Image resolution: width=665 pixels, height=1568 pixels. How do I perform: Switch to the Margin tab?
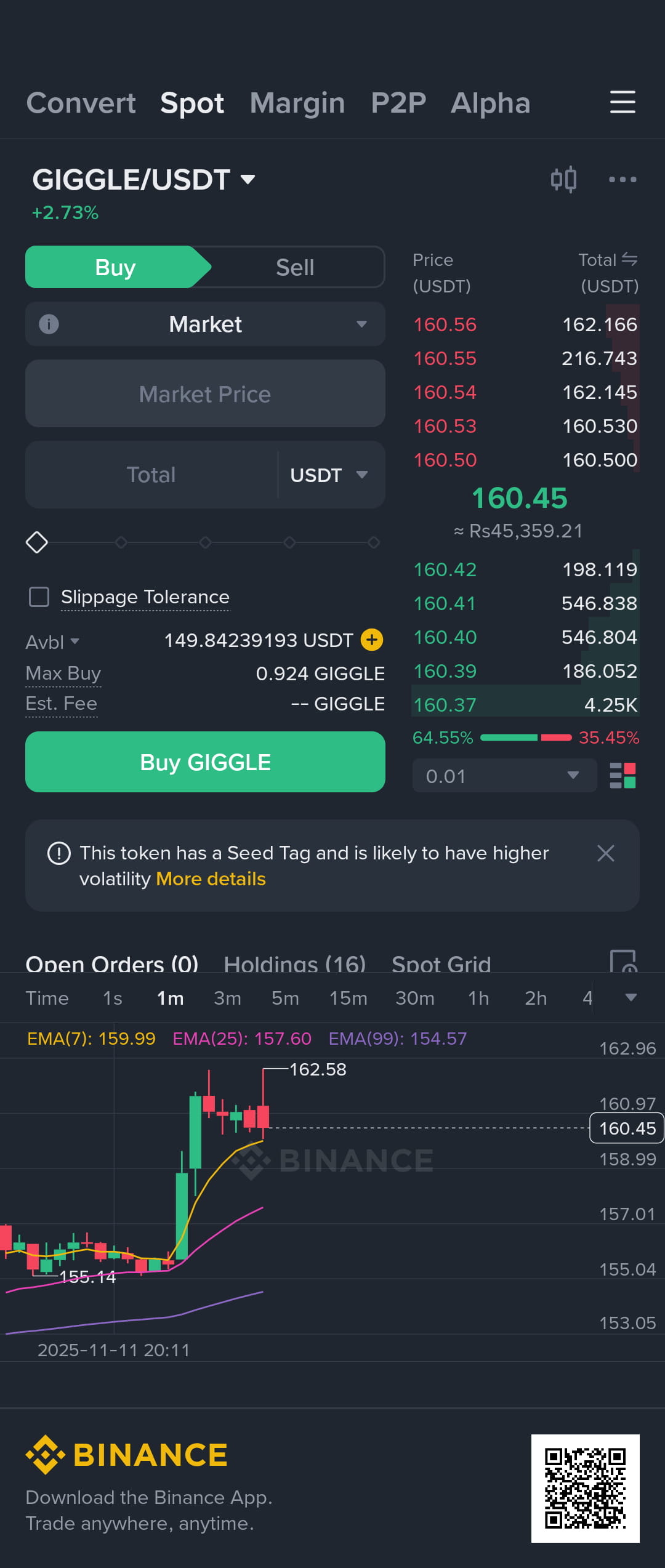[x=297, y=103]
